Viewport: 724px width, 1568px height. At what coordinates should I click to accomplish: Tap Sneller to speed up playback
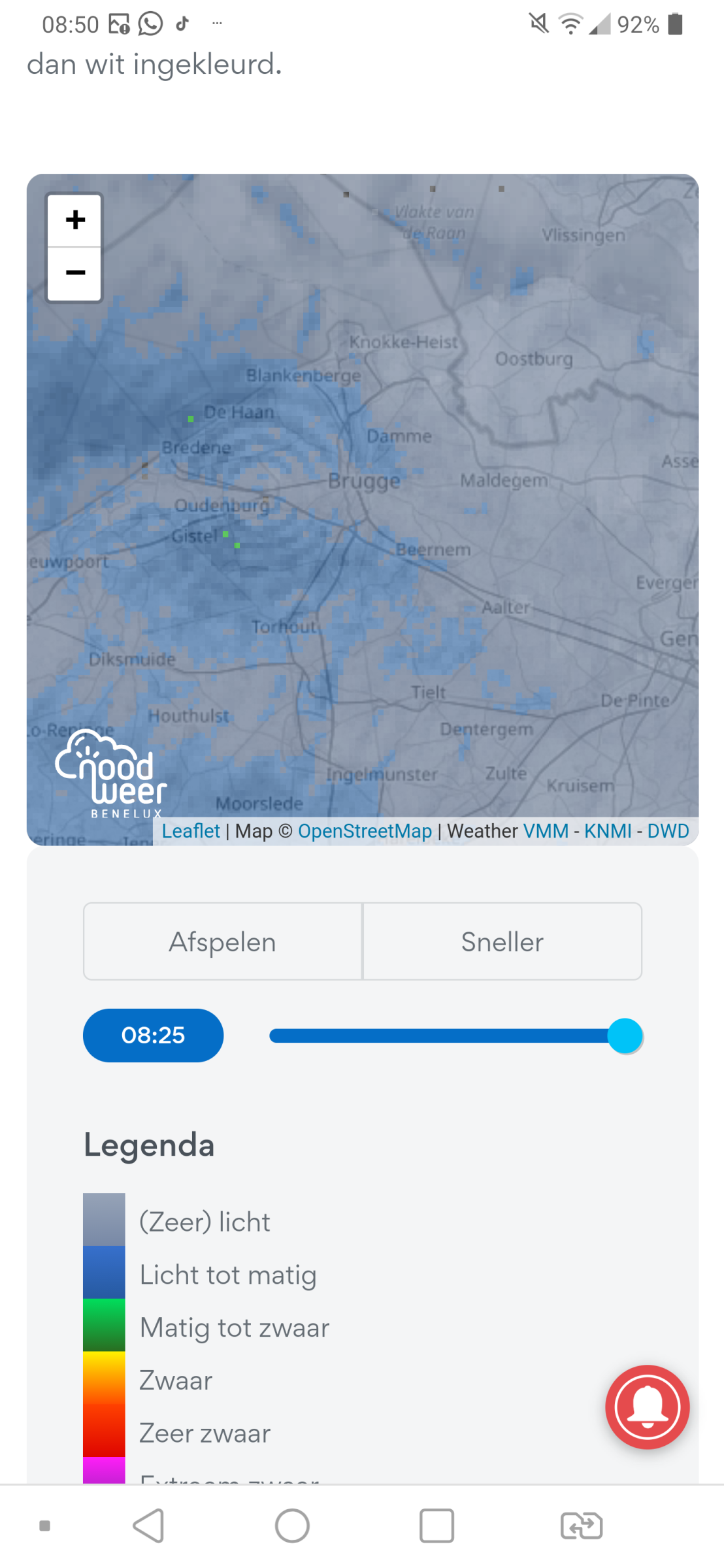(502, 941)
